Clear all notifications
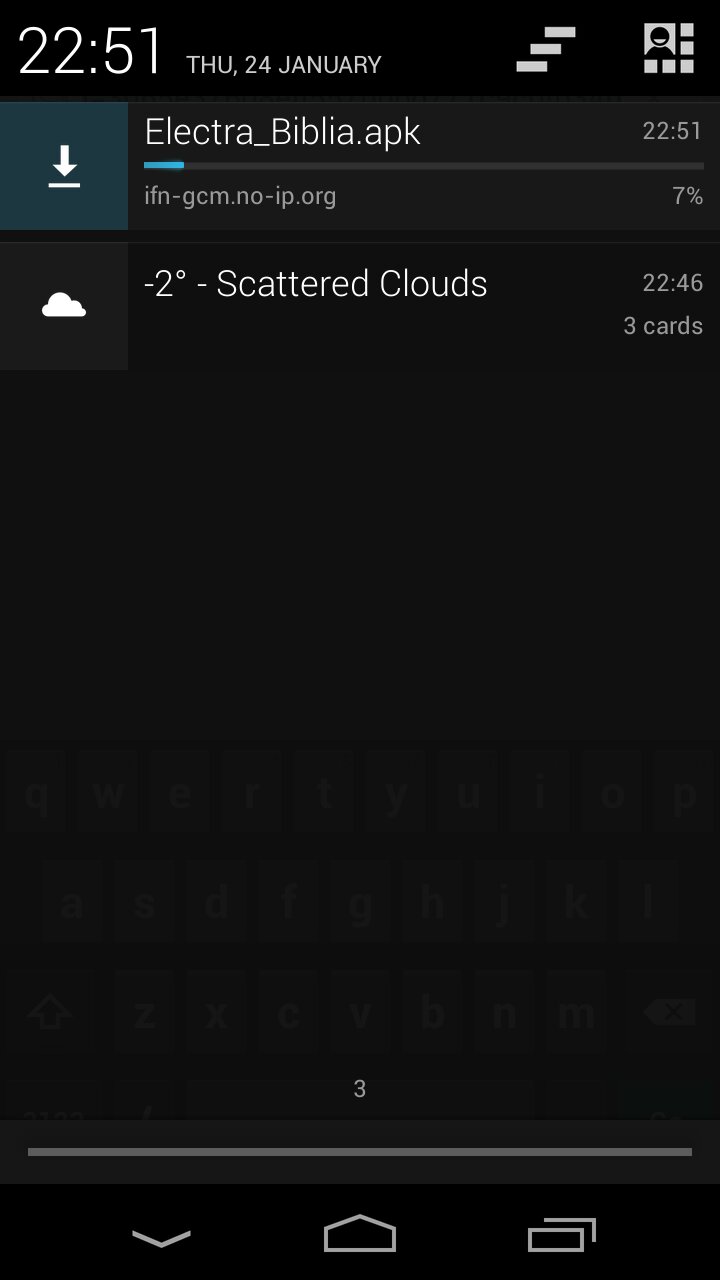 click(546, 50)
